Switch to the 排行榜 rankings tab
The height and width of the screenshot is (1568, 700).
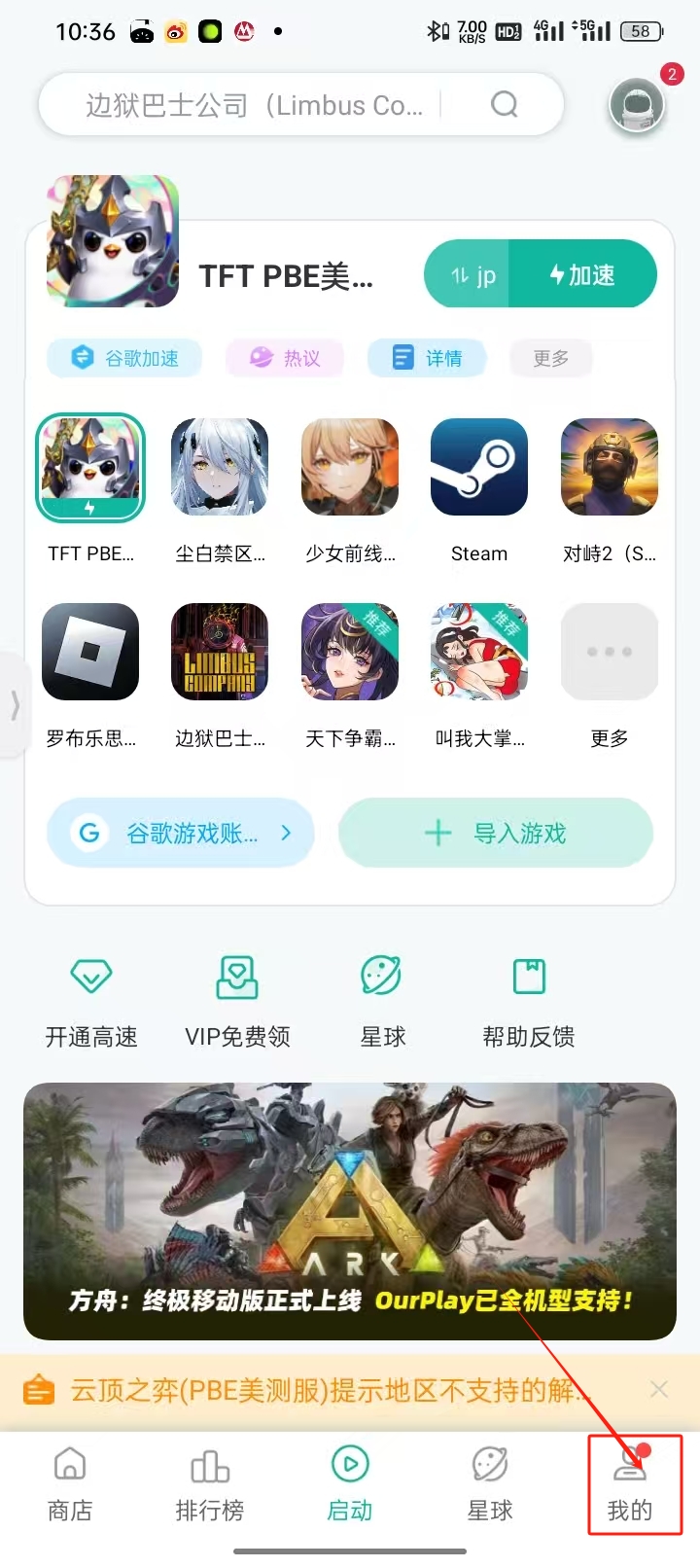coord(210,1484)
